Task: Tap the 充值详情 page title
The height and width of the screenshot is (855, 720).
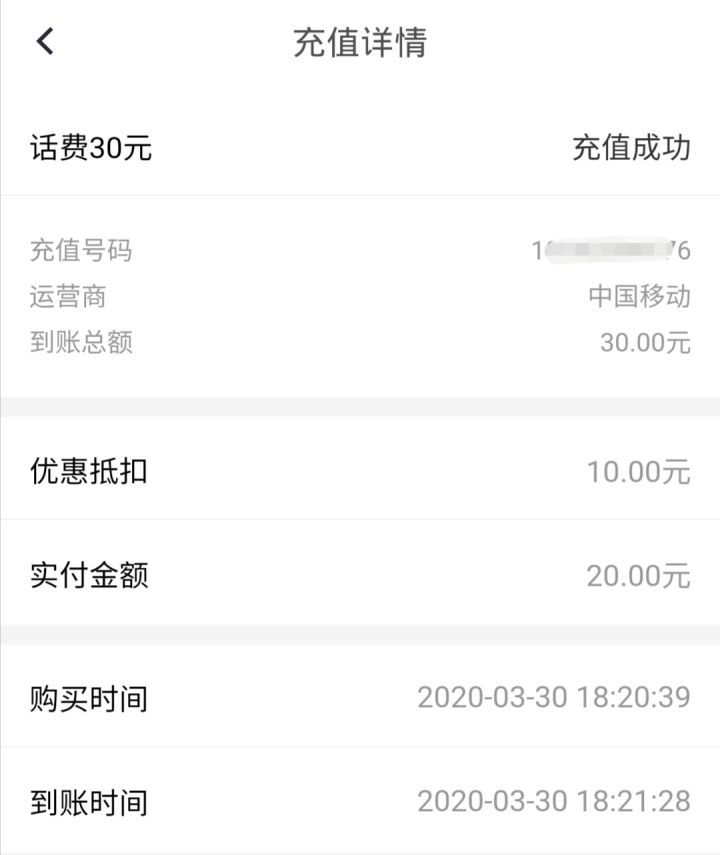Action: 360,44
